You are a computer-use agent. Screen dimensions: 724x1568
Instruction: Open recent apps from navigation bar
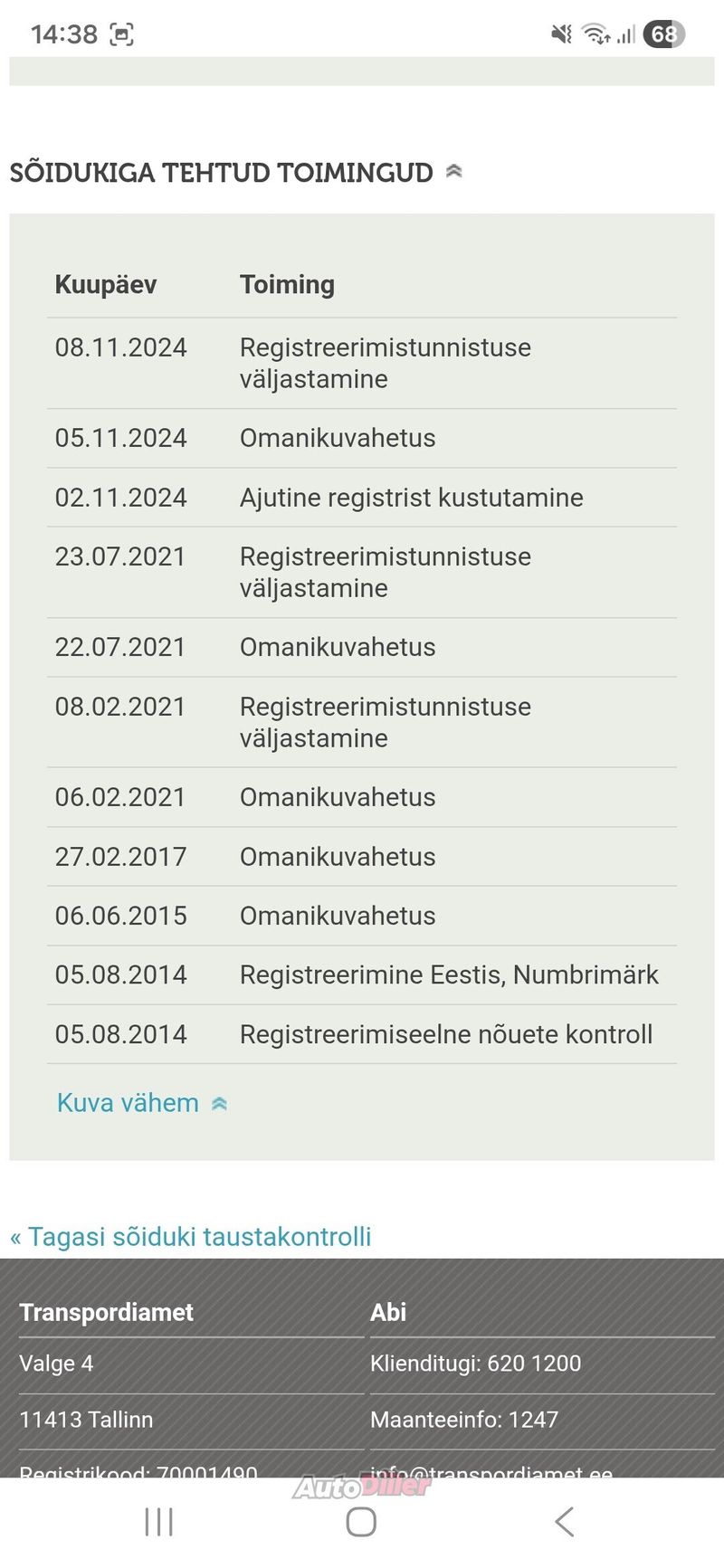click(159, 1522)
